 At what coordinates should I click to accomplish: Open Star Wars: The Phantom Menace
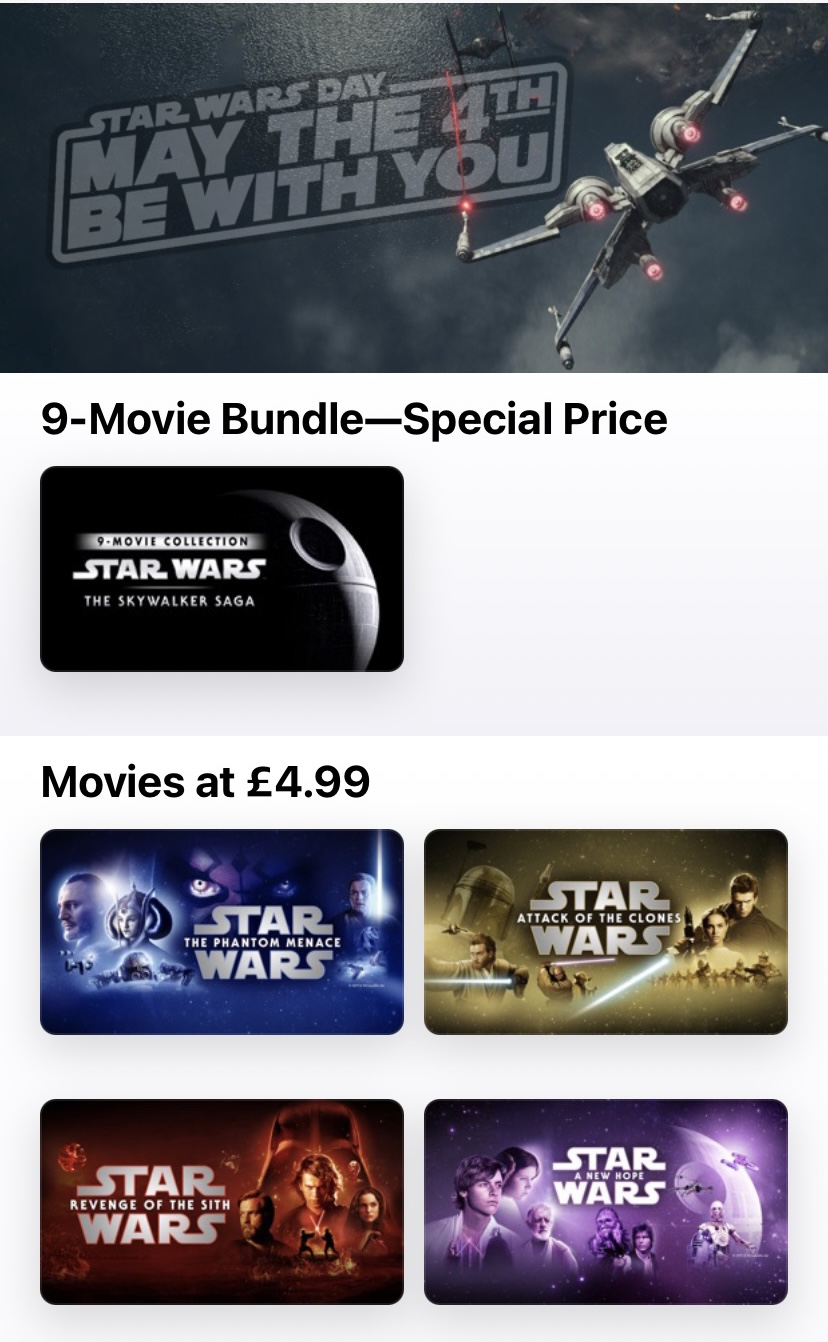tap(222, 932)
